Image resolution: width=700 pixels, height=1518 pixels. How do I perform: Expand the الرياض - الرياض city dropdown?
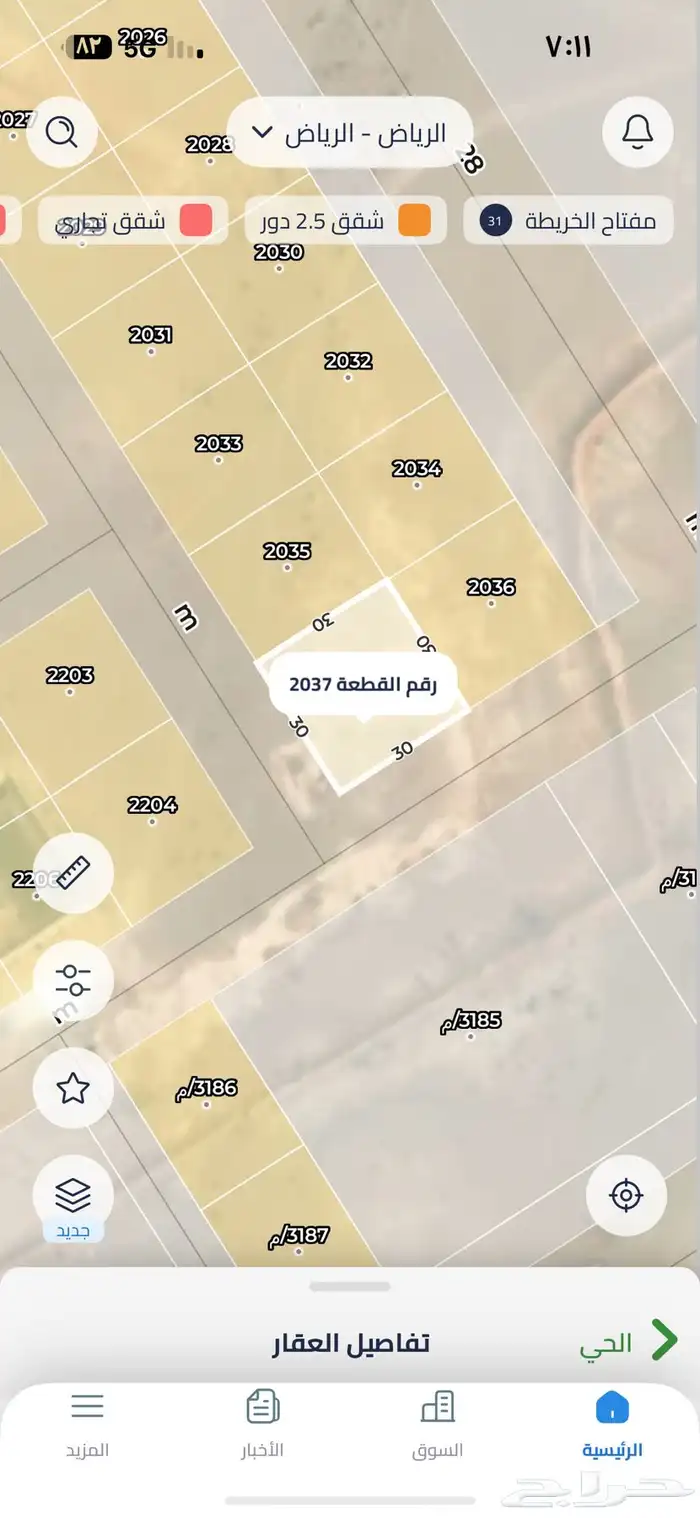(x=349, y=133)
